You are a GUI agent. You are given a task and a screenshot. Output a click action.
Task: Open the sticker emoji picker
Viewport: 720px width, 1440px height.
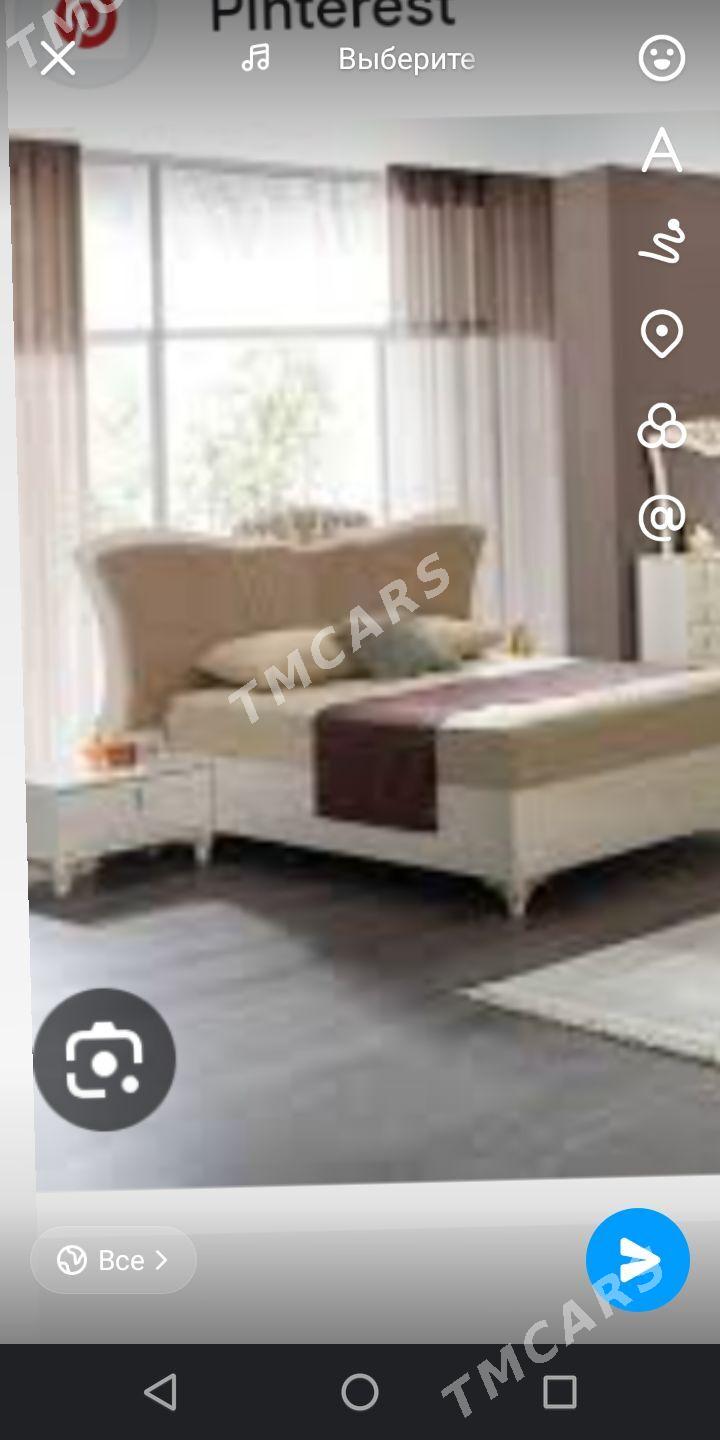tap(661, 59)
